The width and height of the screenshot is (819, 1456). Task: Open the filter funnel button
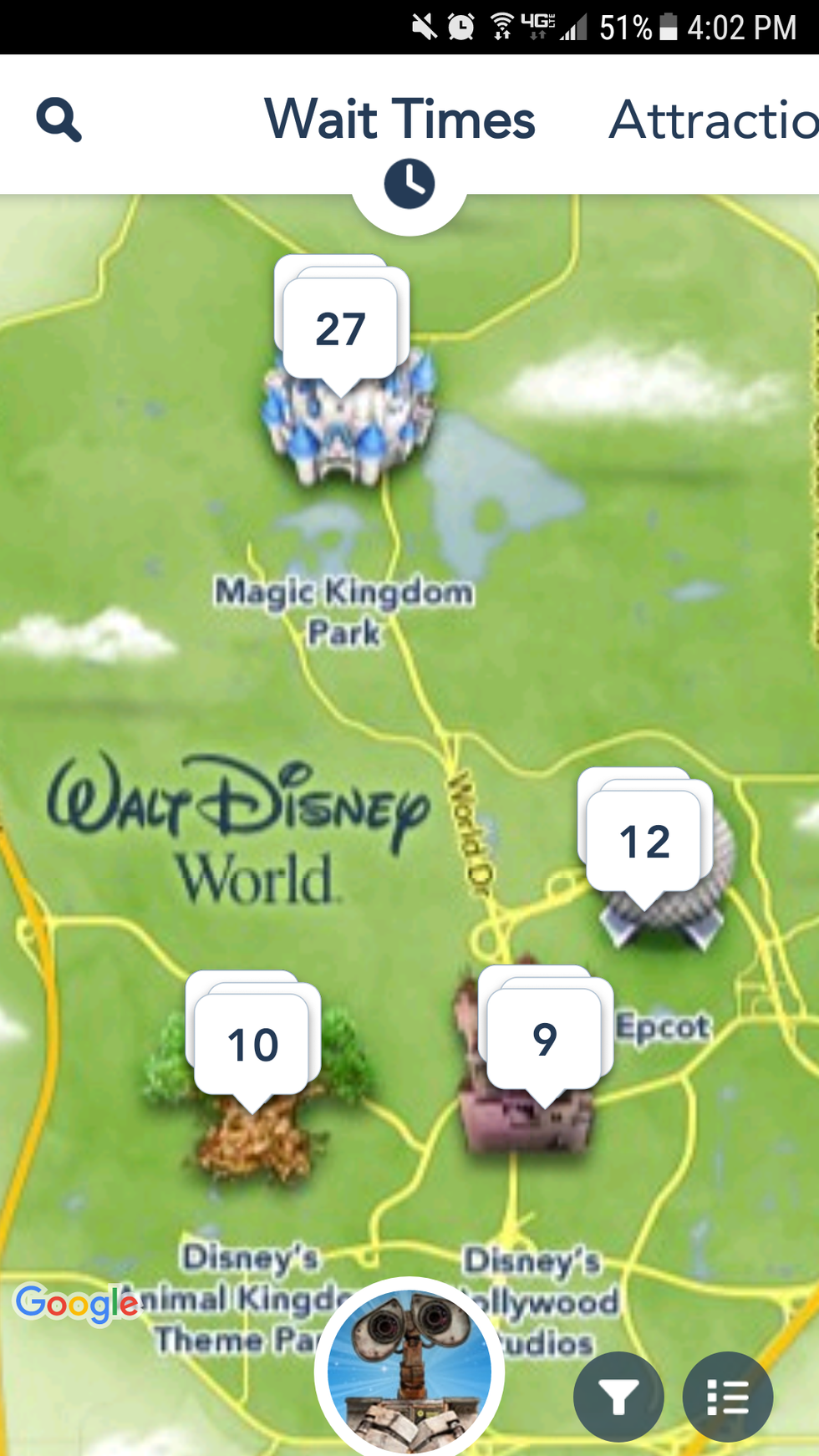tap(618, 1397)
